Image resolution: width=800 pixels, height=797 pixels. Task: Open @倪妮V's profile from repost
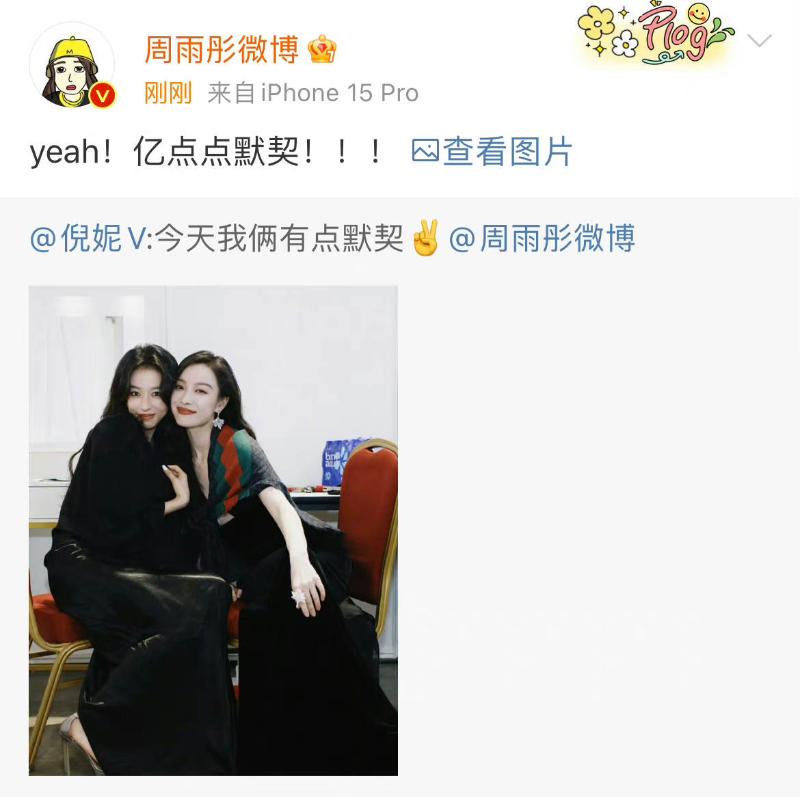pyautogui.click(x=88, y=239)
